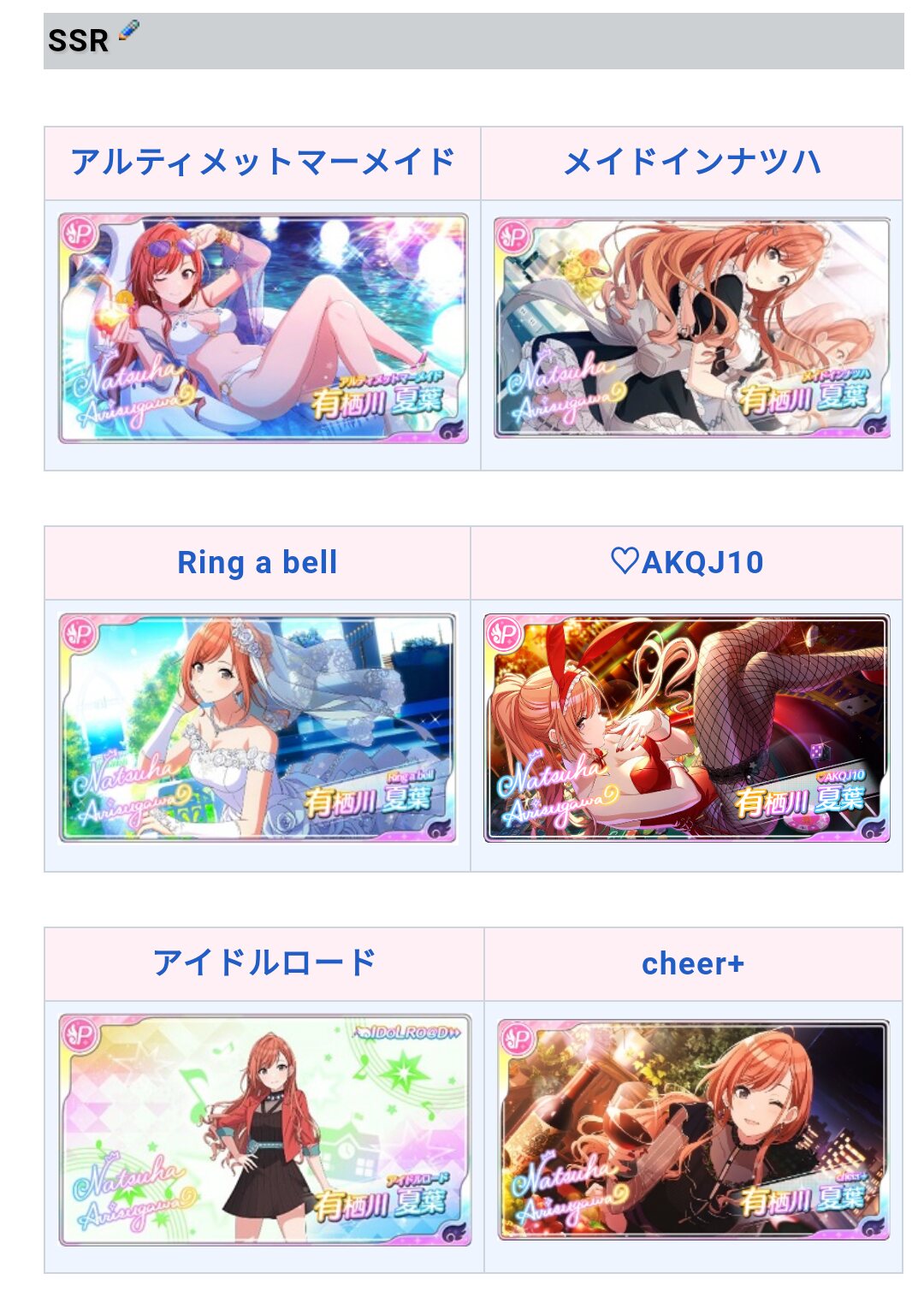View the メイドインナツハ card image
This screenshot has height=1291, width=924.
[691, 329]
